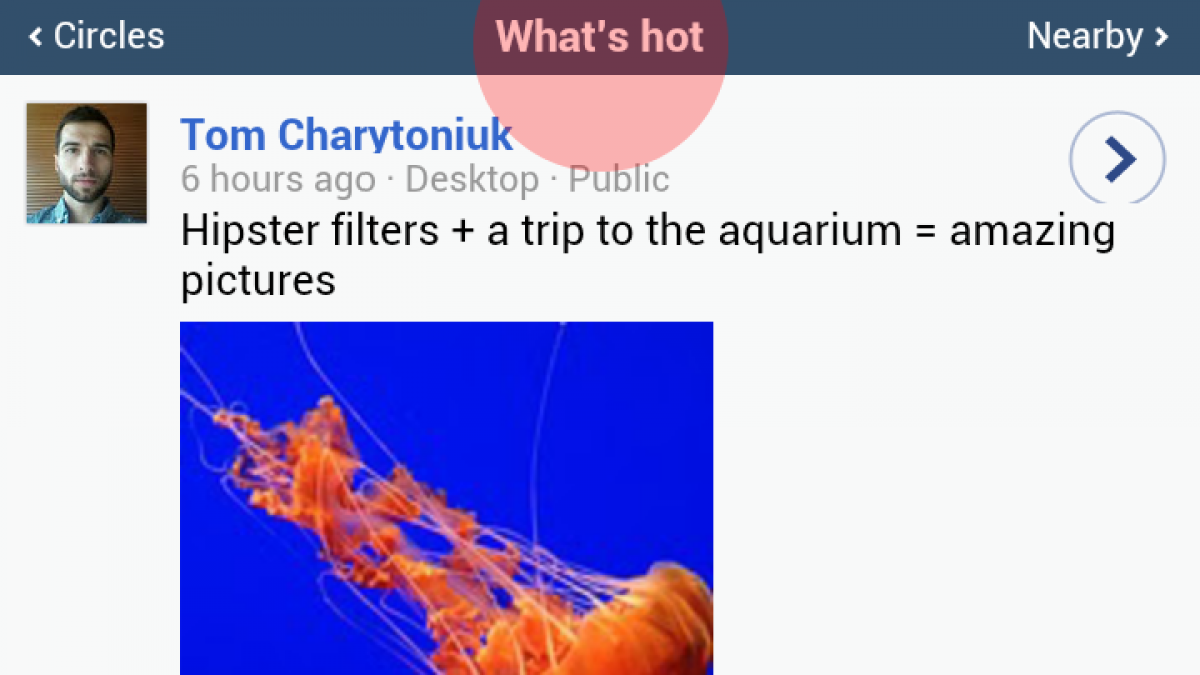View the jellyfish photo in the post
This screenshot has height=675, width=1200.
446,497
